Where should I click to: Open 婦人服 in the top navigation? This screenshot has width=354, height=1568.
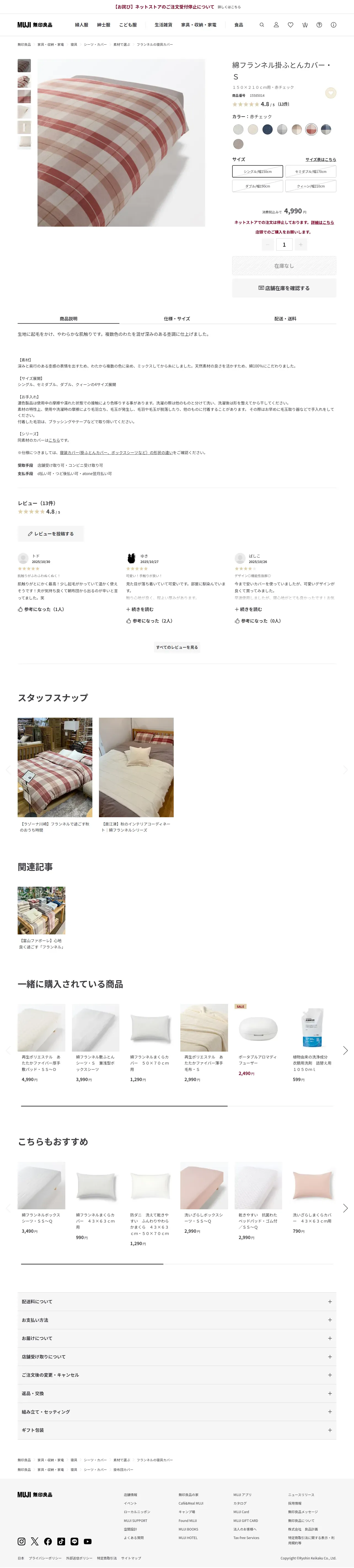pyautogui.click(x=82, y=25)
